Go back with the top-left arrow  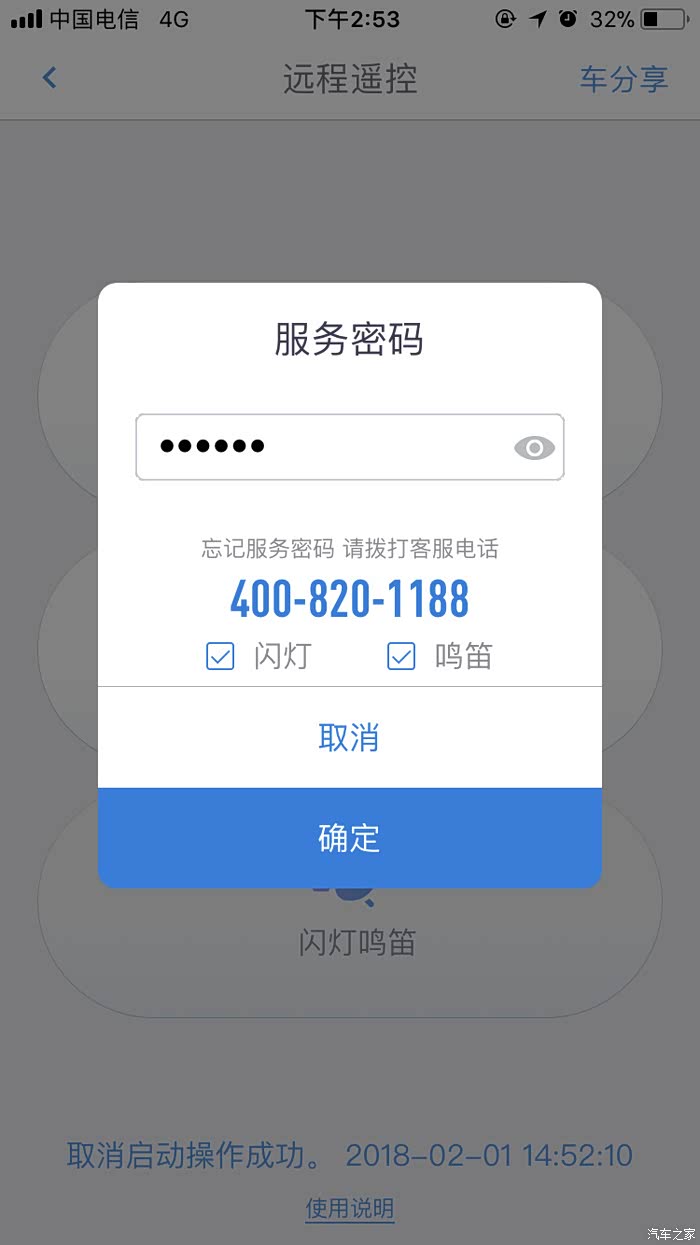tap(49, 78)
